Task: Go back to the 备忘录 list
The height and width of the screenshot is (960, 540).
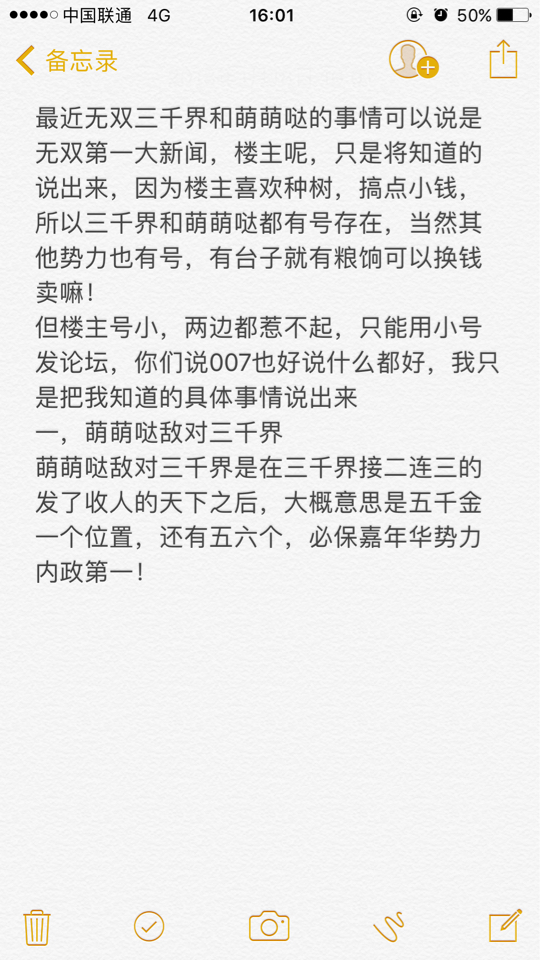Action: [66, 60]
